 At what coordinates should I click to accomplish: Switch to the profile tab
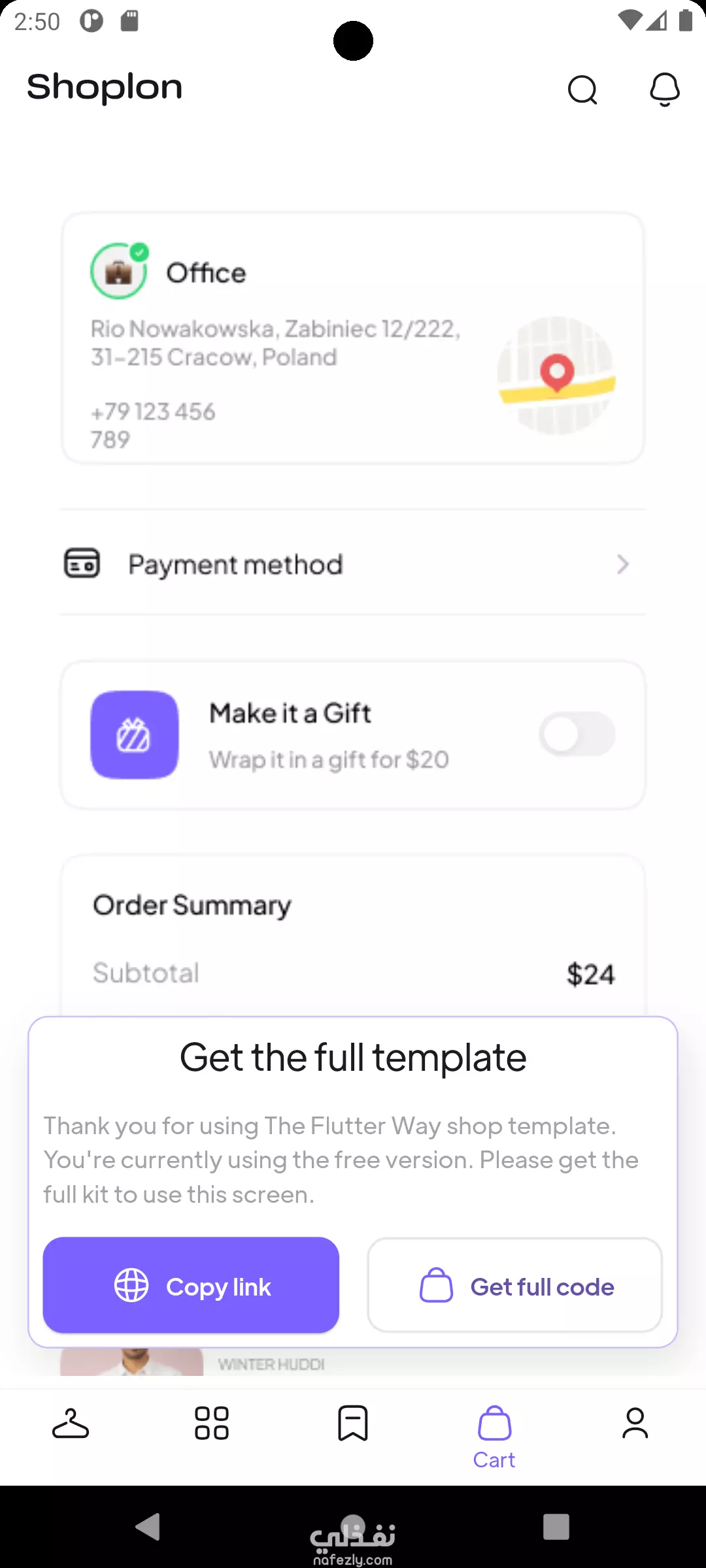coord(635,1424)
